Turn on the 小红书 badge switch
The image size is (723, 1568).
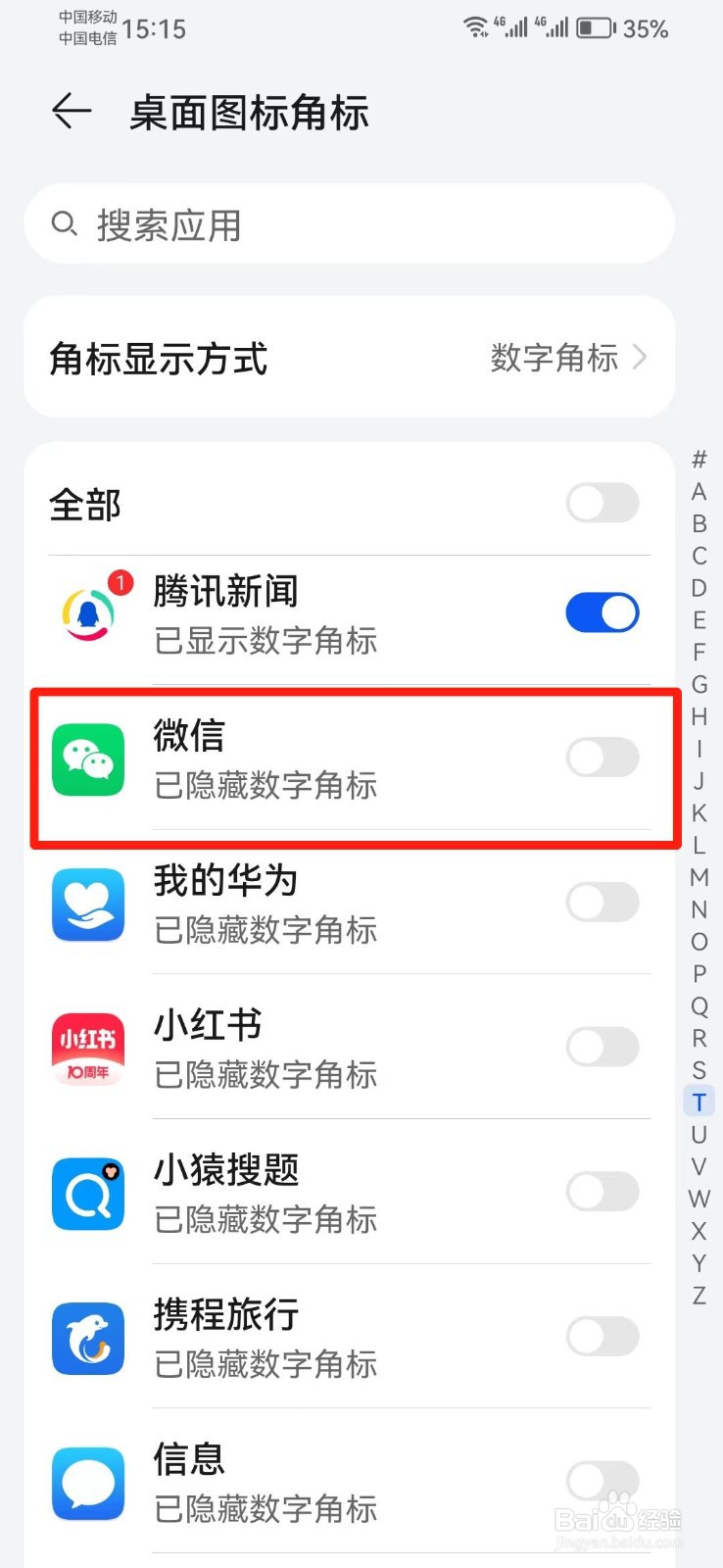(602, 1047)
